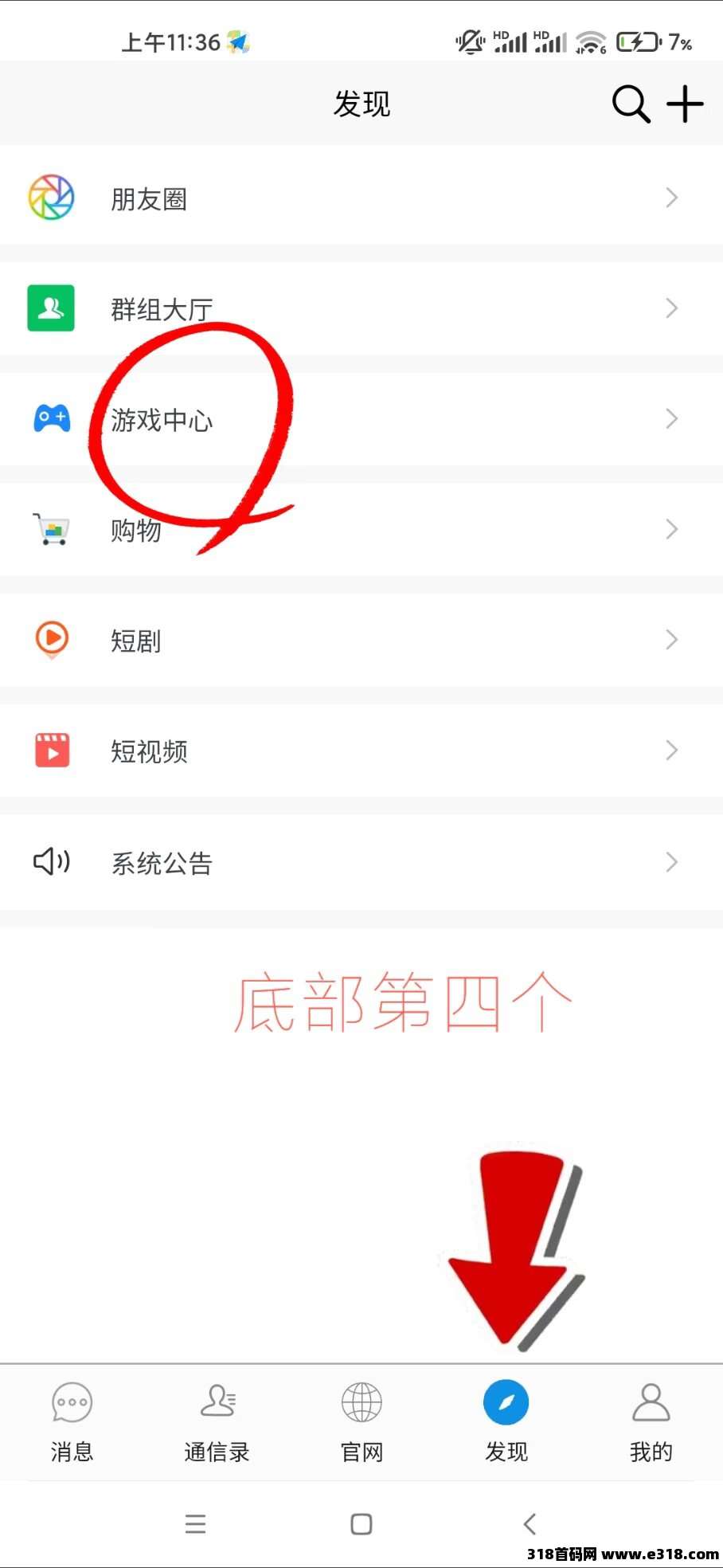Tap the system home button
The height and width of the screenshot is (1568, 723).
pos(361,1523)
